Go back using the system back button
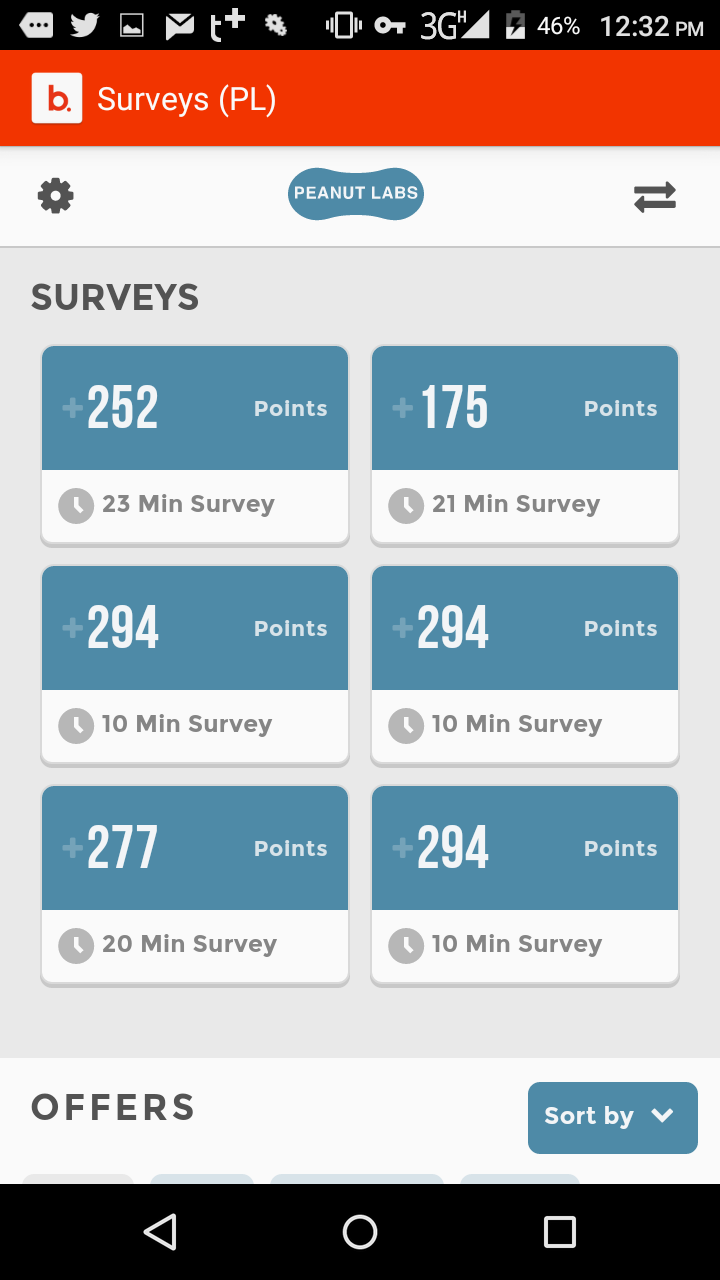Screen dimensions: 720x1280 pyautogui.click(x=160, y=1232)
